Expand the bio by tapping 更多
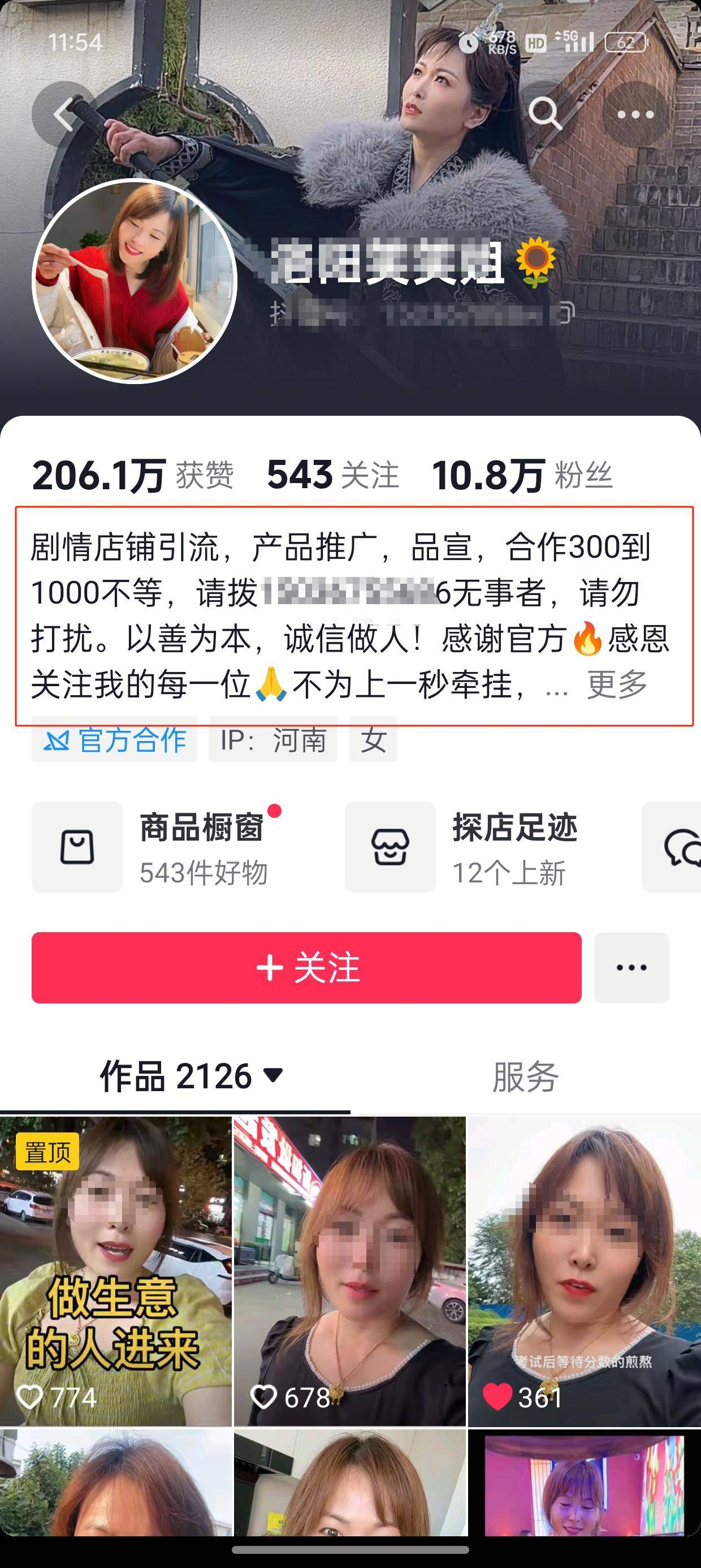701x1568 pixels. point(616,685)
